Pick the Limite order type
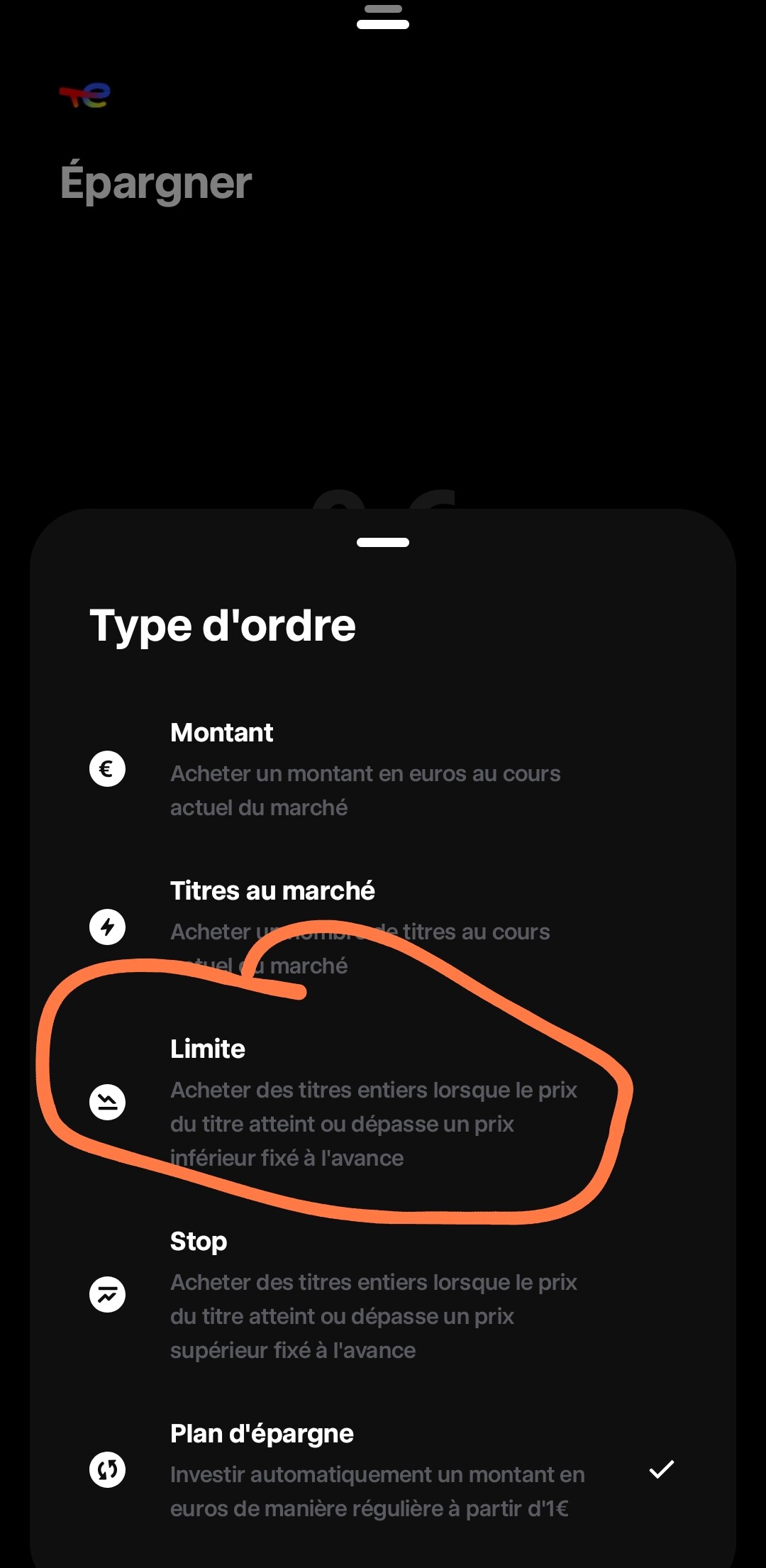Viewport: 766px width, 1568px height. [x=383, y=1103]
